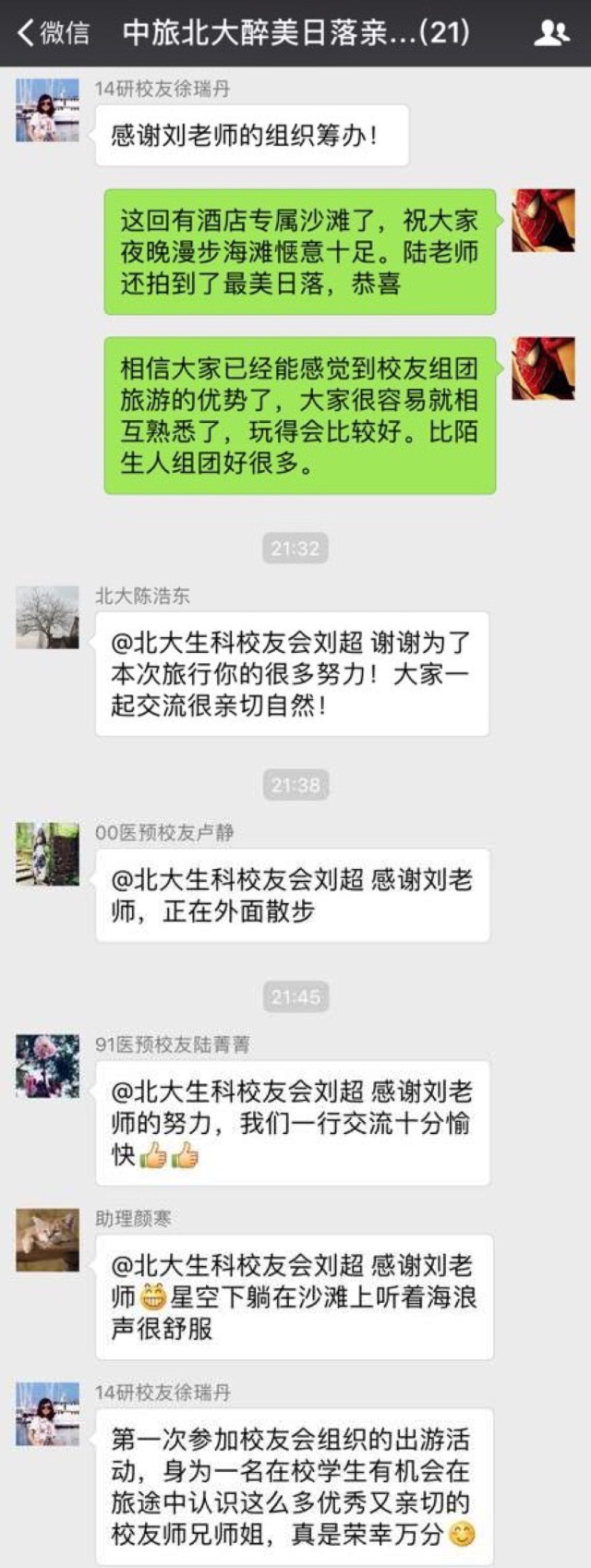
Task: View 00医预校友卢静's avatar profile
Action: [x=47, y=854]
